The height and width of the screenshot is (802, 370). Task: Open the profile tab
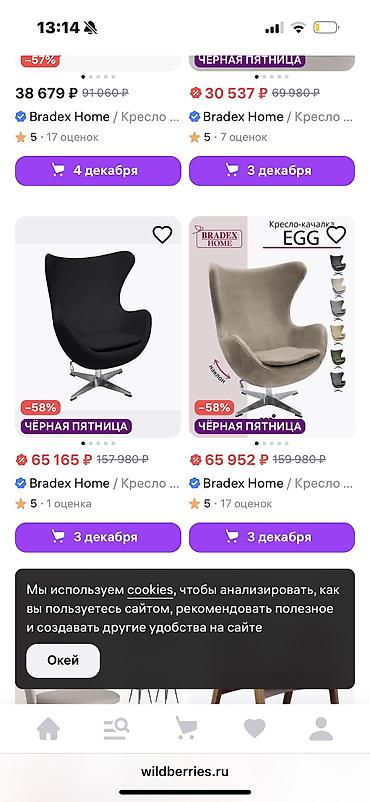tap(321, 729)
